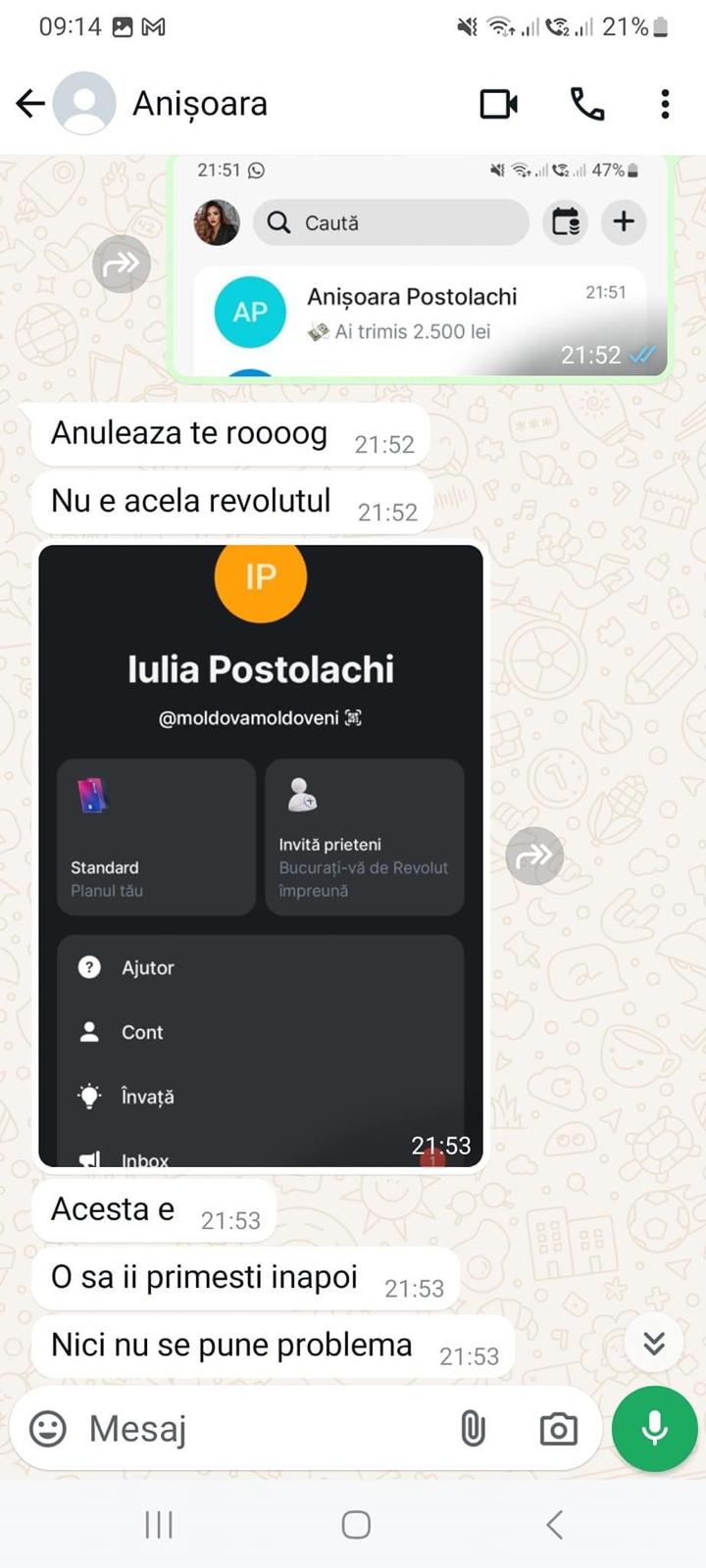
Task: Open the Iulia Postolachi screenshot image
Action: [261, 855]
